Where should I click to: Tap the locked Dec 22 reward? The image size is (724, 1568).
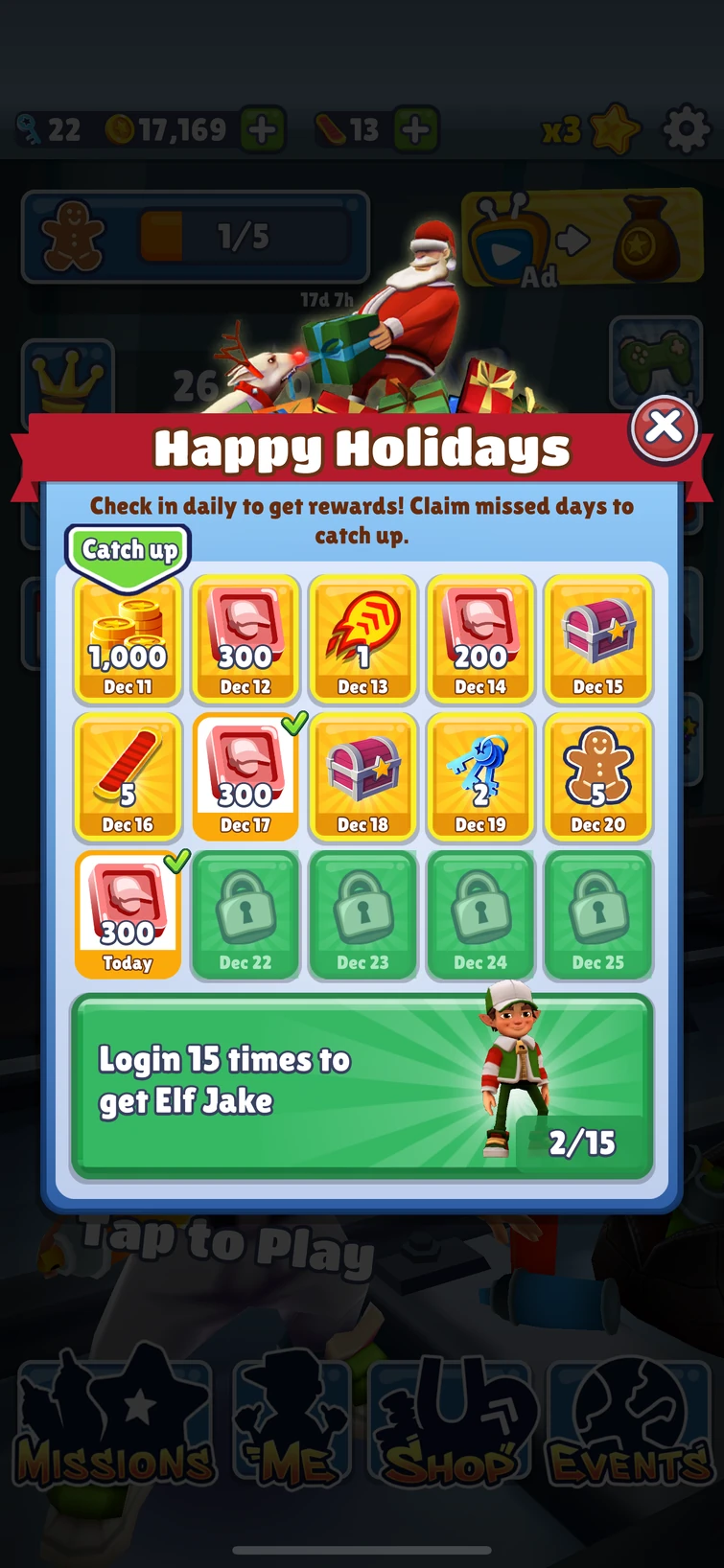(245, 915)
